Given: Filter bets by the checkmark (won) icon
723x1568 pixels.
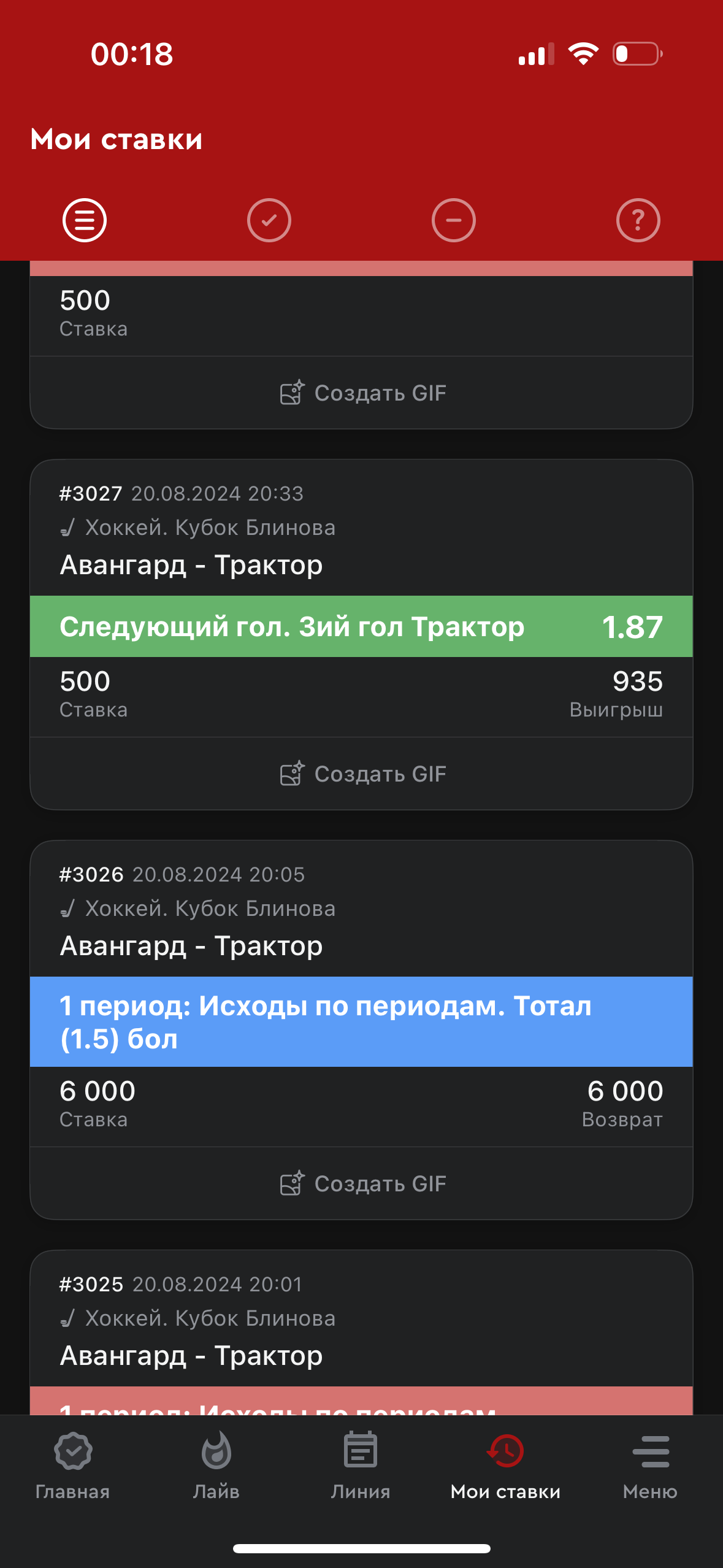Looking at the screenshot, I should click(269, 220).
